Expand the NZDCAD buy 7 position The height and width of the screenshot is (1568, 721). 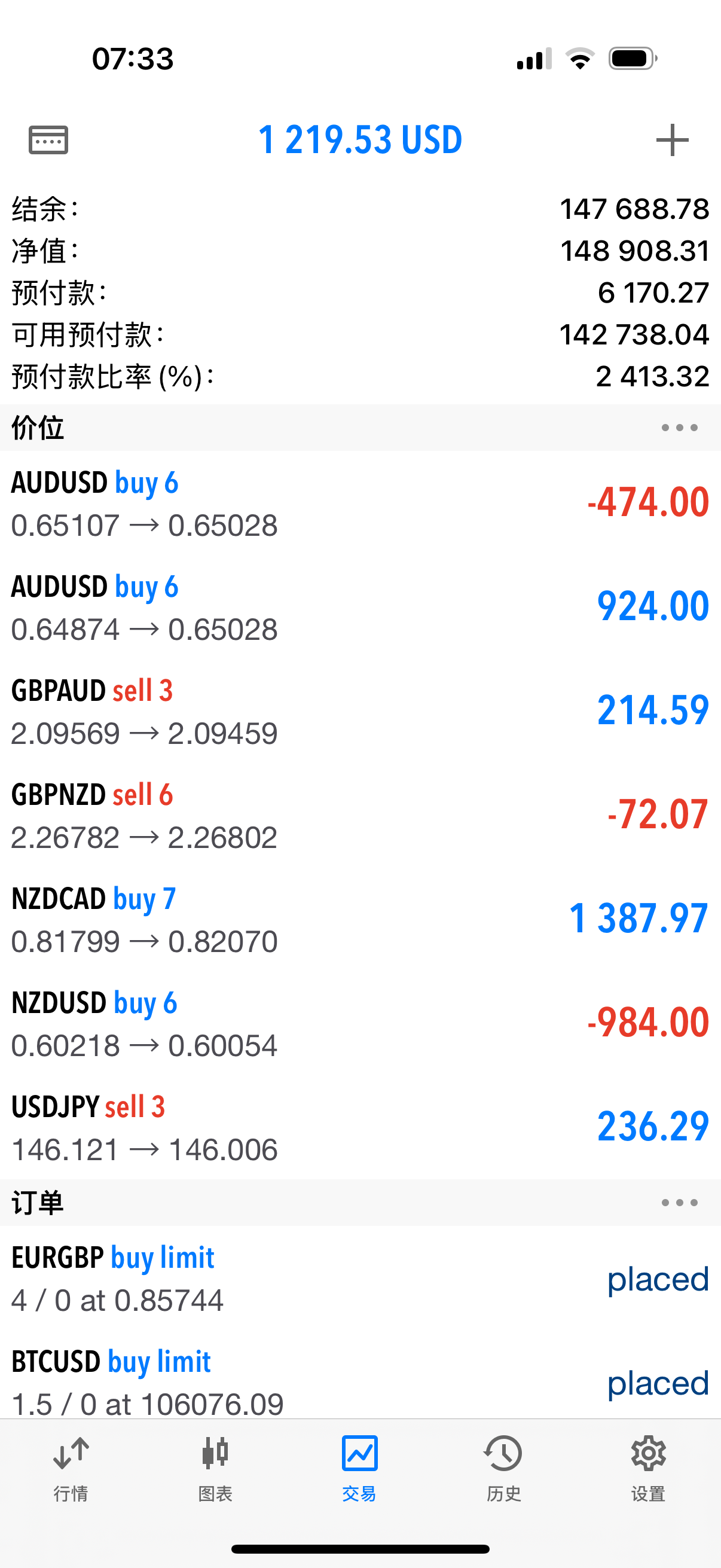360,920
